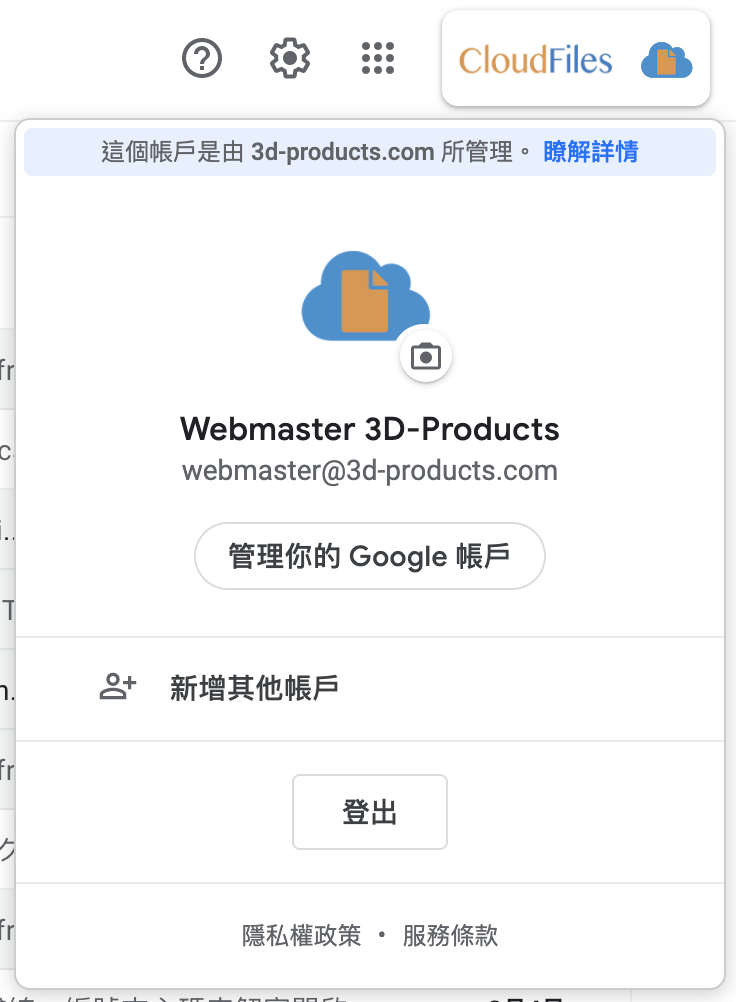Image resolution: width=736 pixels, height=1002 pixels.
Task: Open the settings gear
Action: 290,59
